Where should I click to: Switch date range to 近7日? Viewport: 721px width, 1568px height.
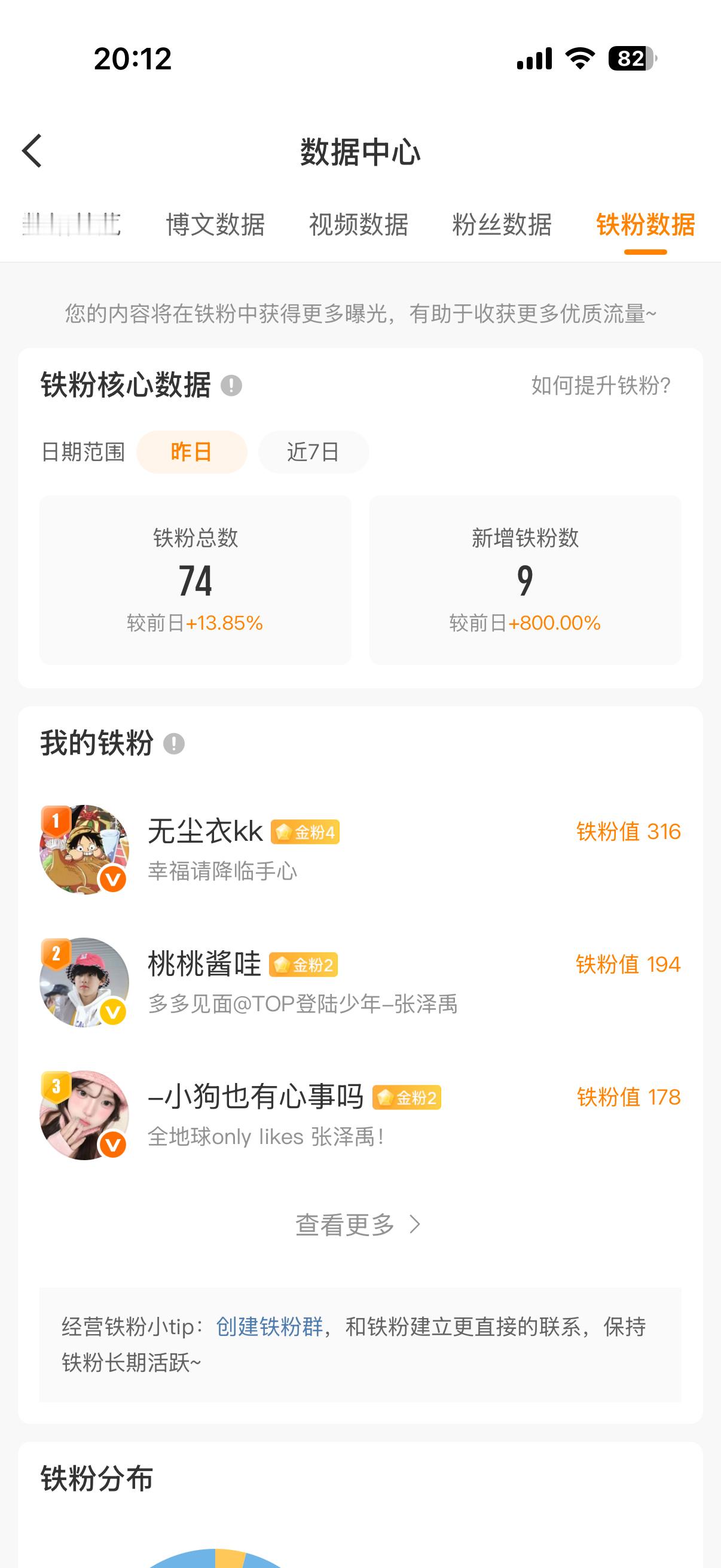pyautogui.click(x=313, y=452)
